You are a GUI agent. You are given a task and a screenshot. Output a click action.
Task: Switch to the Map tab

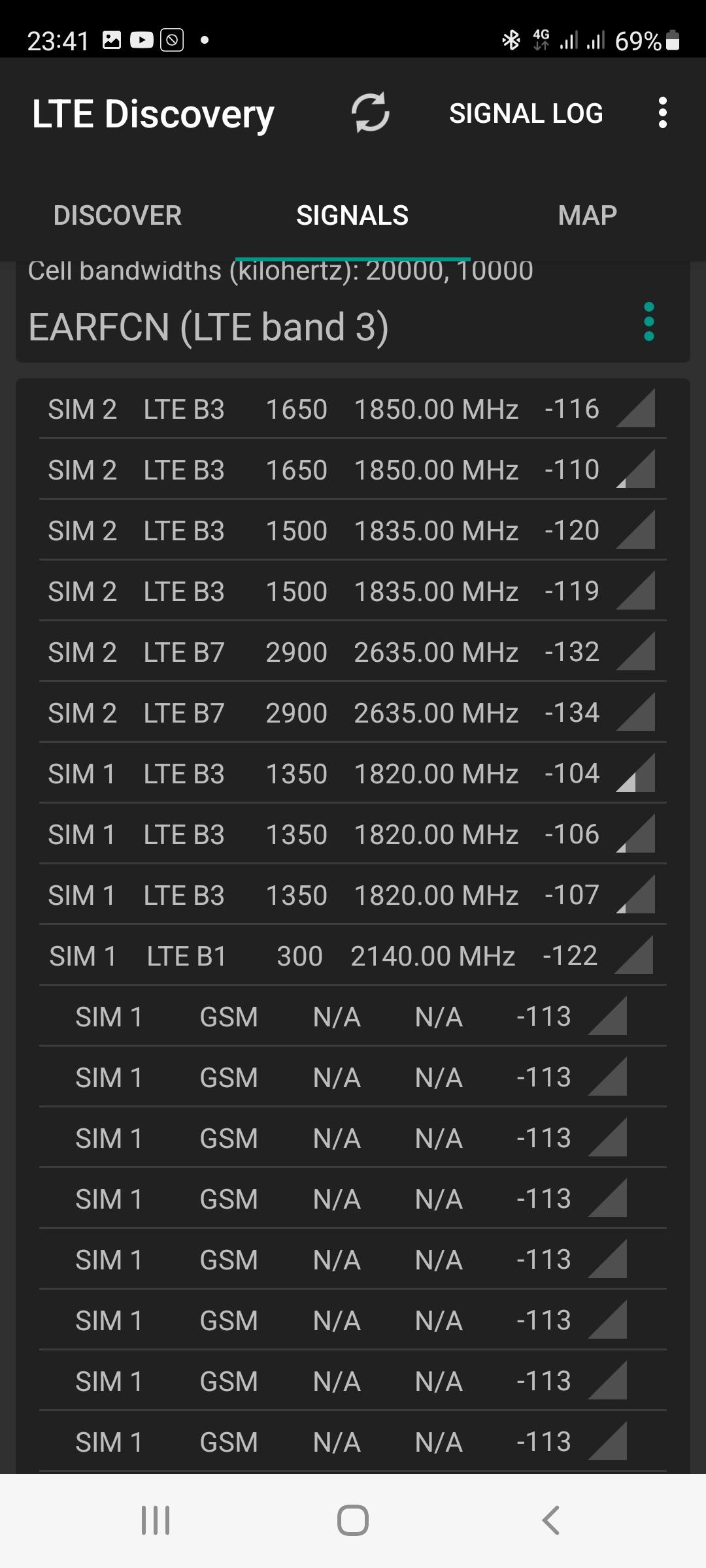(x=587, y=215)
